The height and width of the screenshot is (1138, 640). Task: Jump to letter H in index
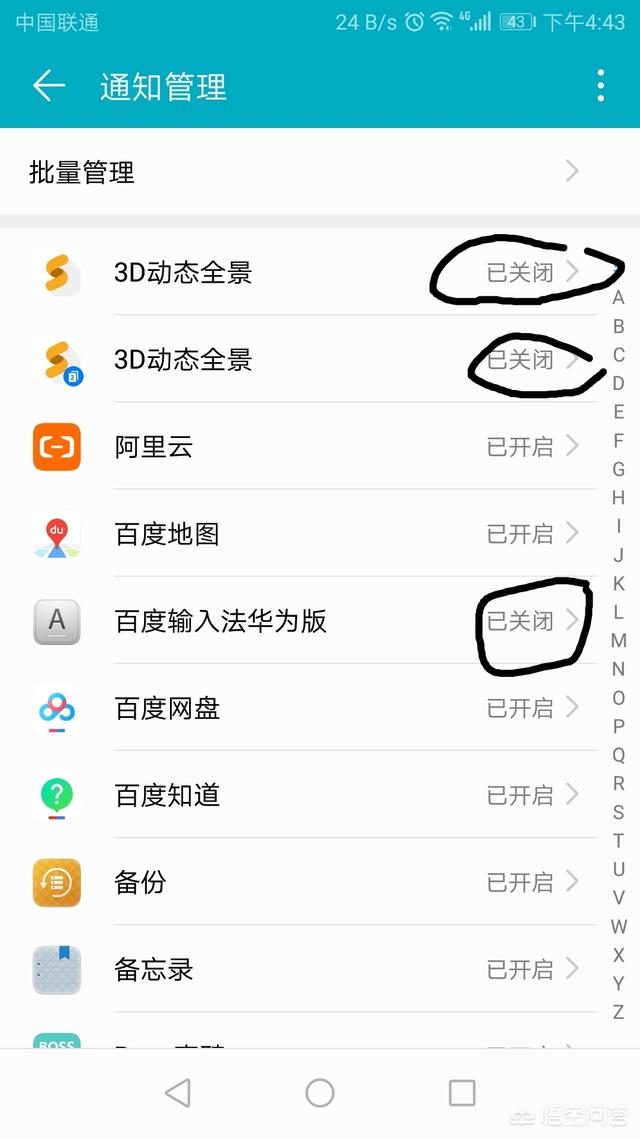coord(618,498)
